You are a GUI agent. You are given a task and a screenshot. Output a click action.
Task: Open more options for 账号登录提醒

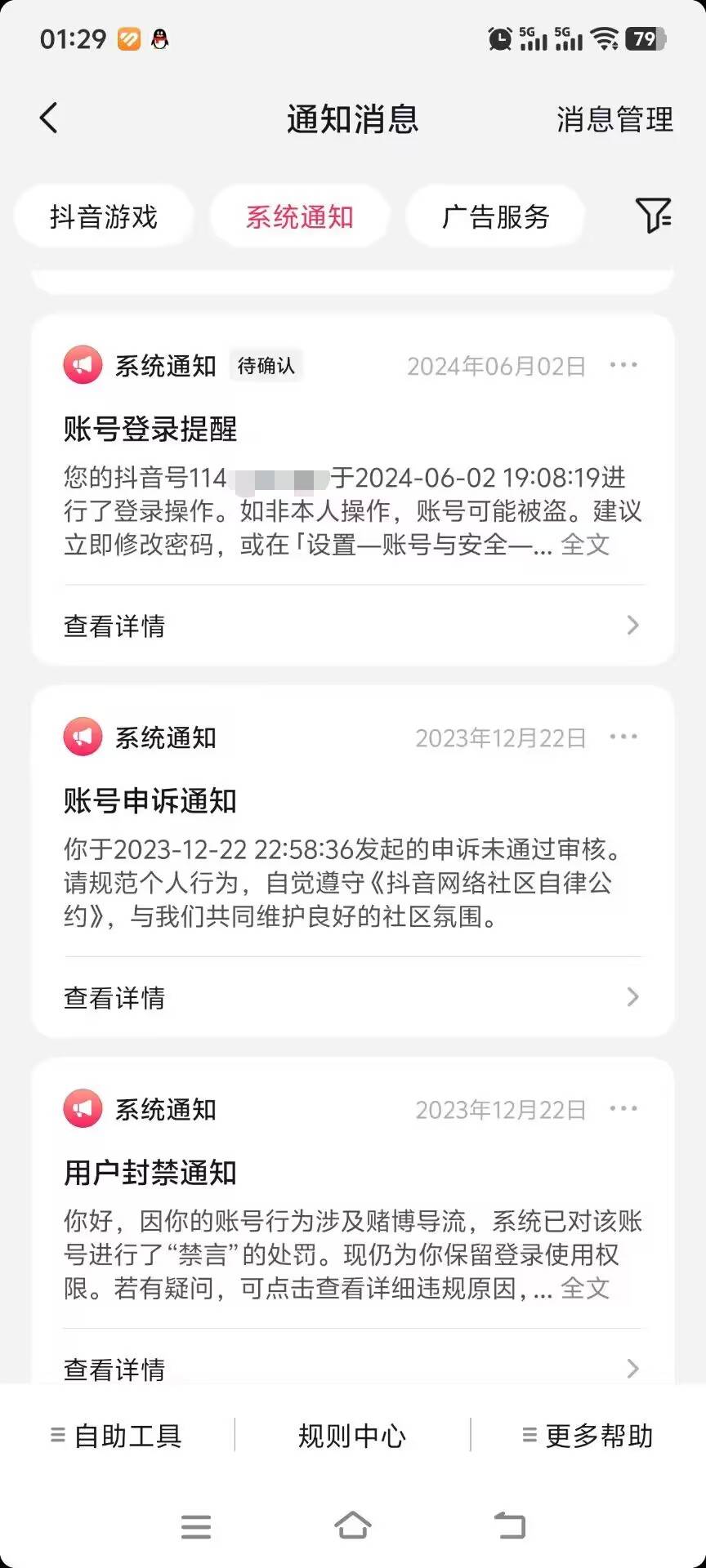point(623,365)
